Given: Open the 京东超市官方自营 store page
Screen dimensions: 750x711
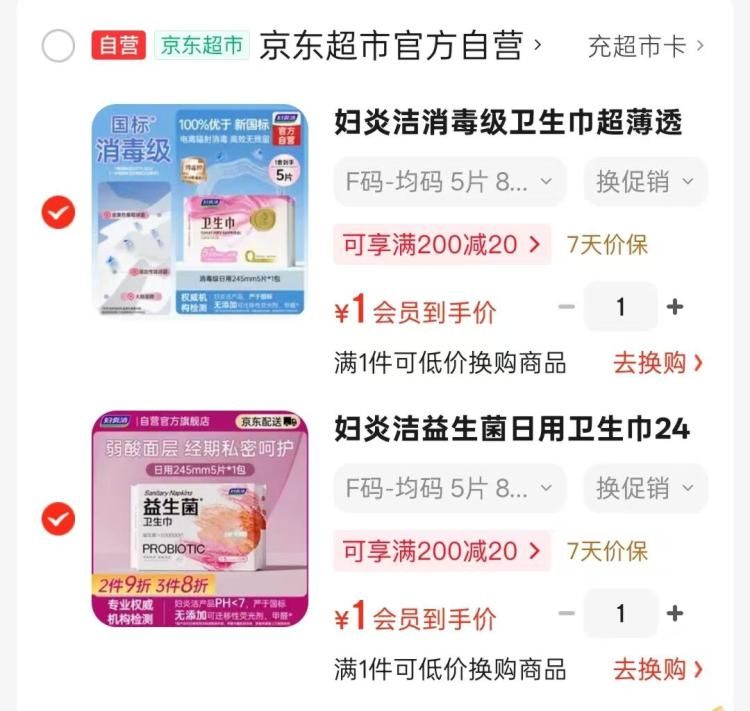Looking at the screenshot, I should (x=400, y=46).
